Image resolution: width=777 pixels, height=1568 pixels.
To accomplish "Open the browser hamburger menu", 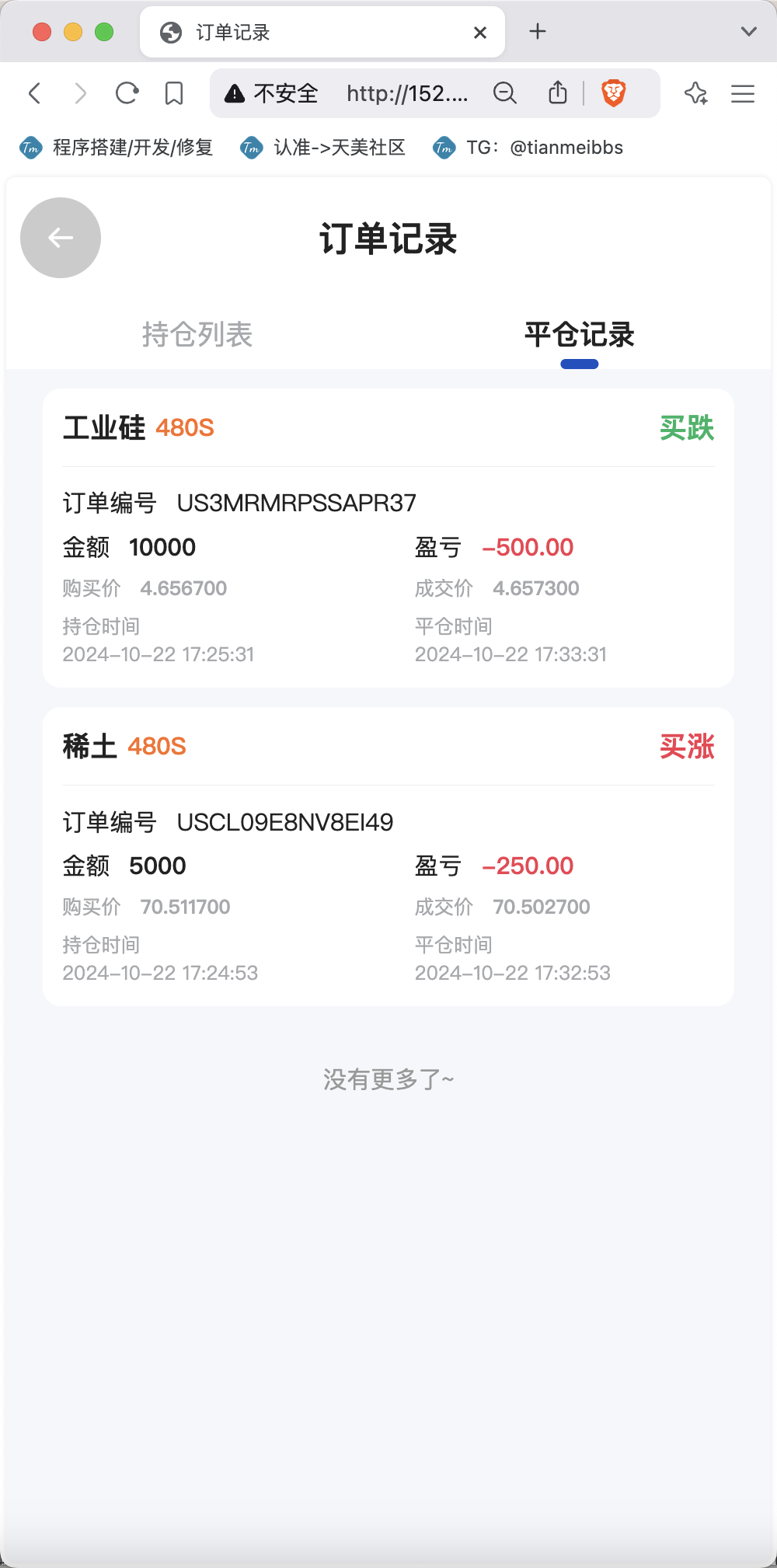I will click(x=743, y=94).
